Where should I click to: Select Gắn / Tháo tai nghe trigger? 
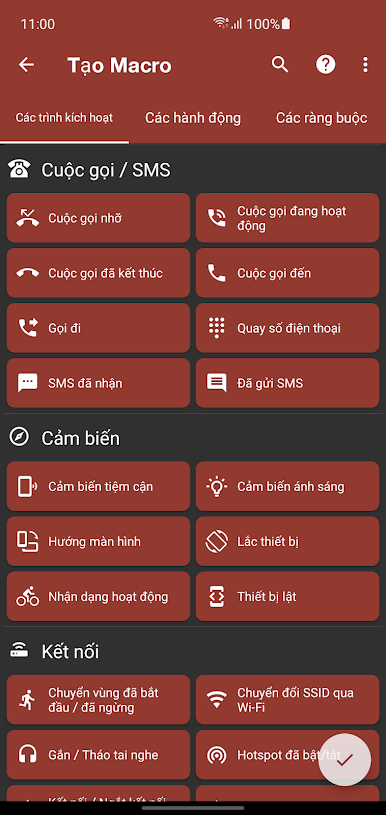click(x=98, y=755)
